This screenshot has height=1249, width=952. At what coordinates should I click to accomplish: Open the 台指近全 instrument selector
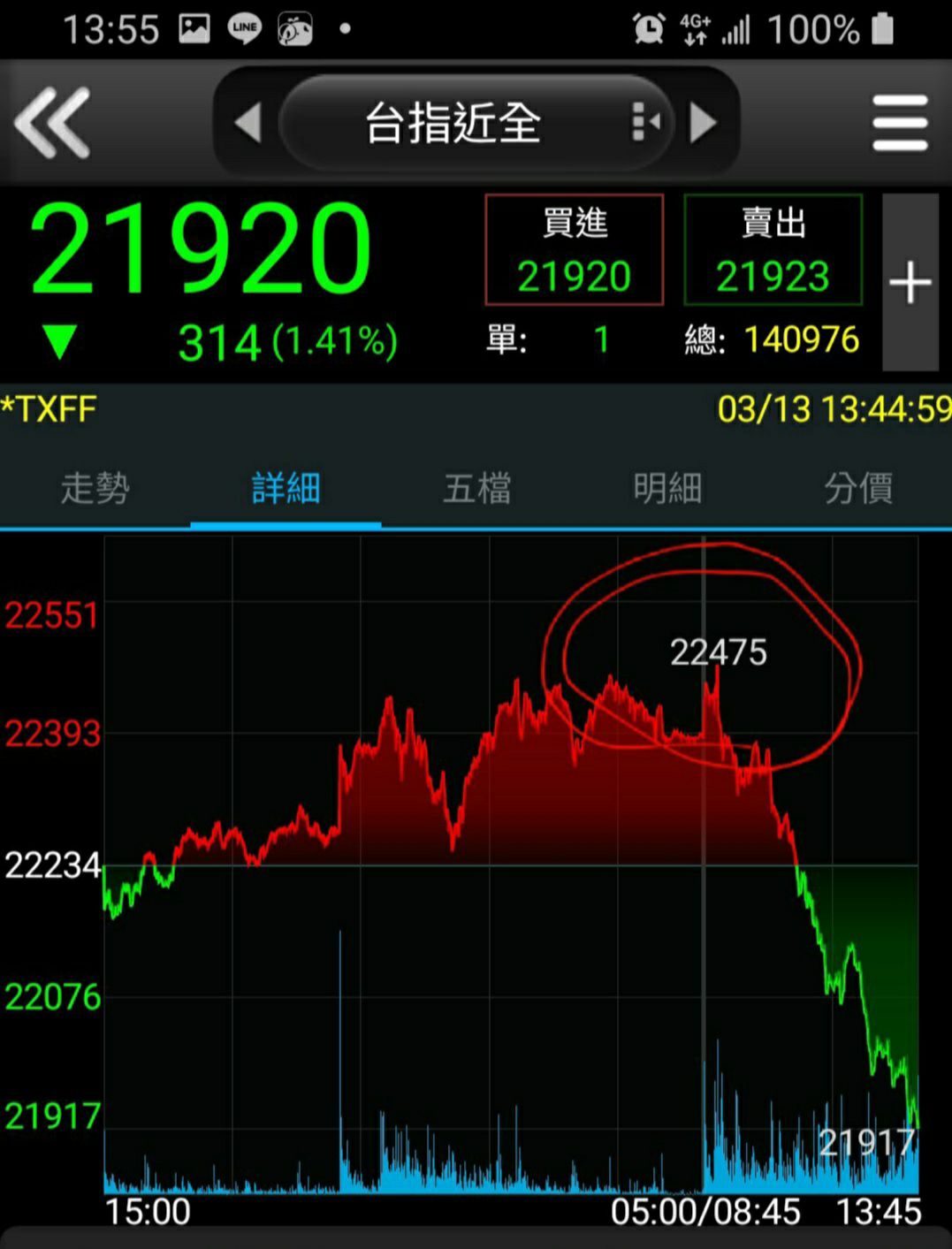pyautogui.click(x=476, y=123)
